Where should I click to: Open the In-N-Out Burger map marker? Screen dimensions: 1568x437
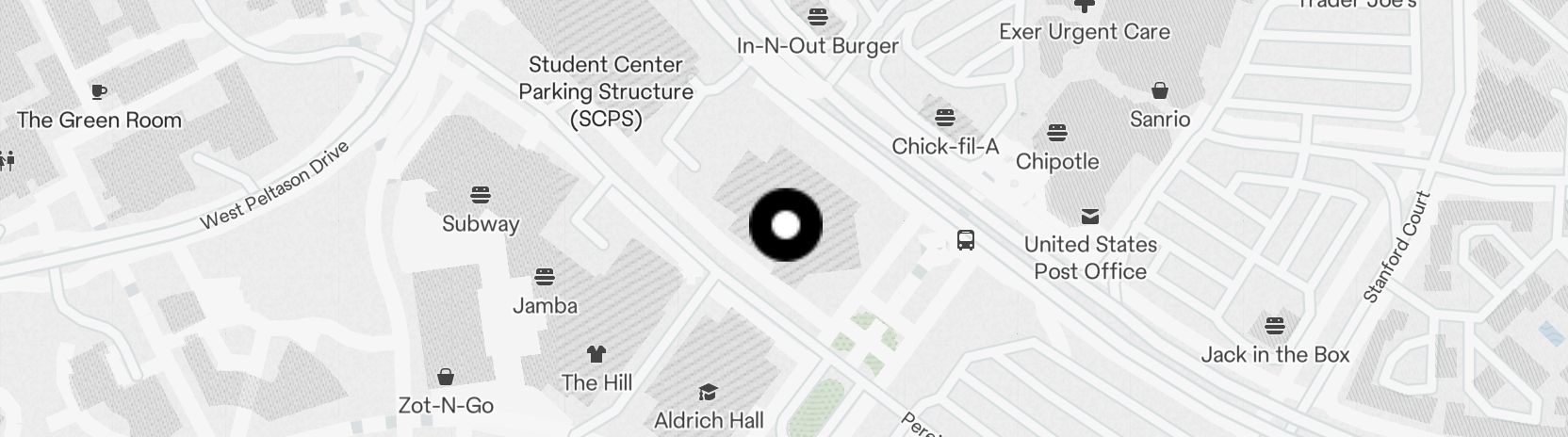(817, 17)
